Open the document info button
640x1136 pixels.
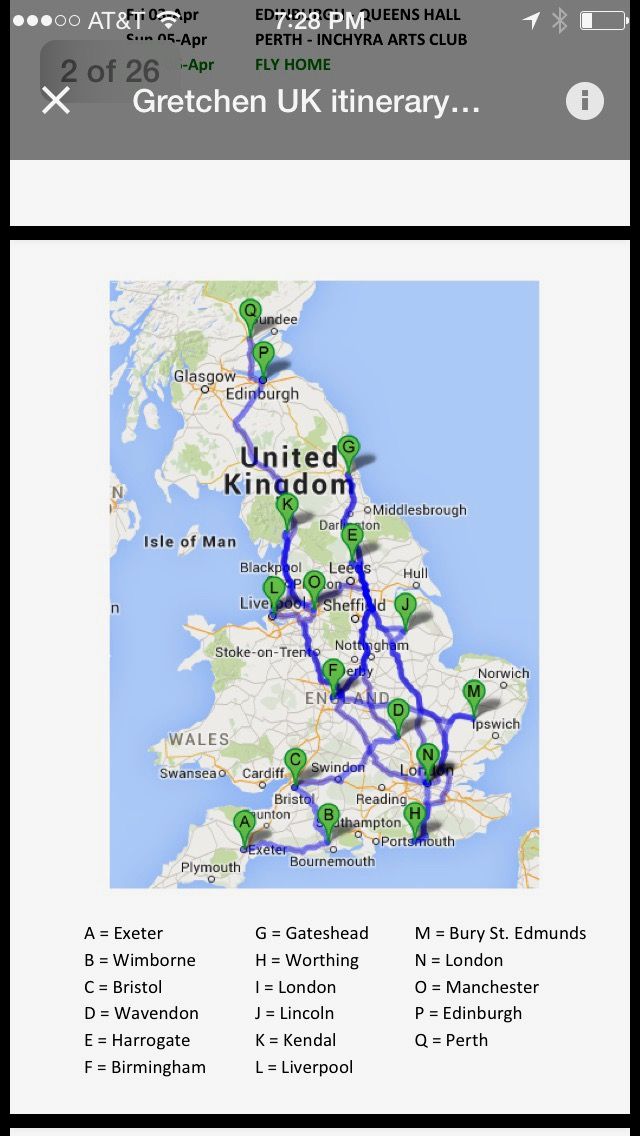[x=585, y=101]
